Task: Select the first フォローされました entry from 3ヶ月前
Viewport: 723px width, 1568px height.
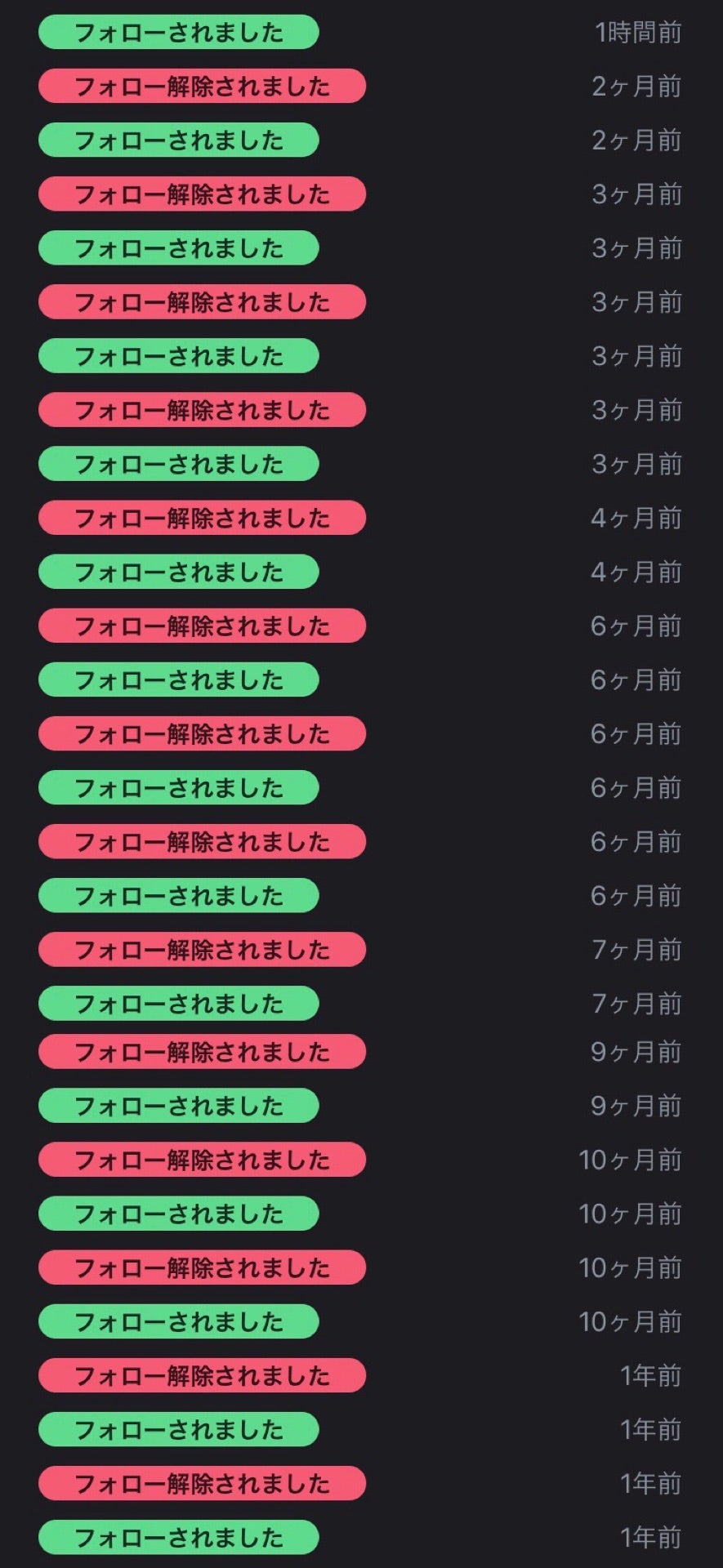Action: click(x=178, y=247)
